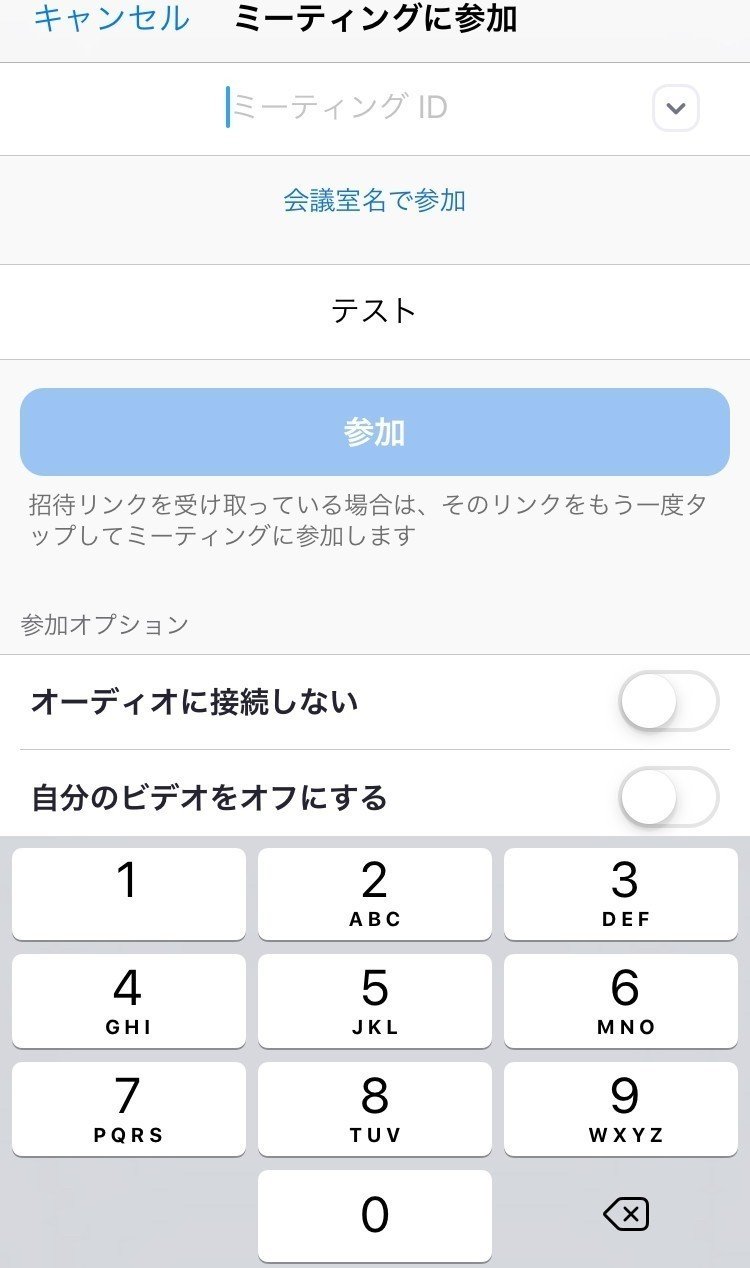Viewport: 750px width, 1268px height.
Task: Turn on 自分のビデオをオフにする switch
Action: (x=668, y=797)
